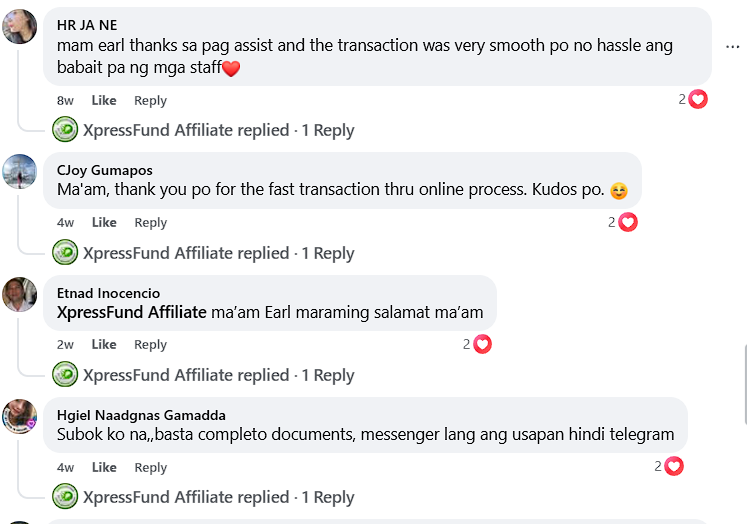Viewport: 747px width, 524px height.
Task: Reply to CJoy Gumapos's comment
Action: (x=150, y=222)
